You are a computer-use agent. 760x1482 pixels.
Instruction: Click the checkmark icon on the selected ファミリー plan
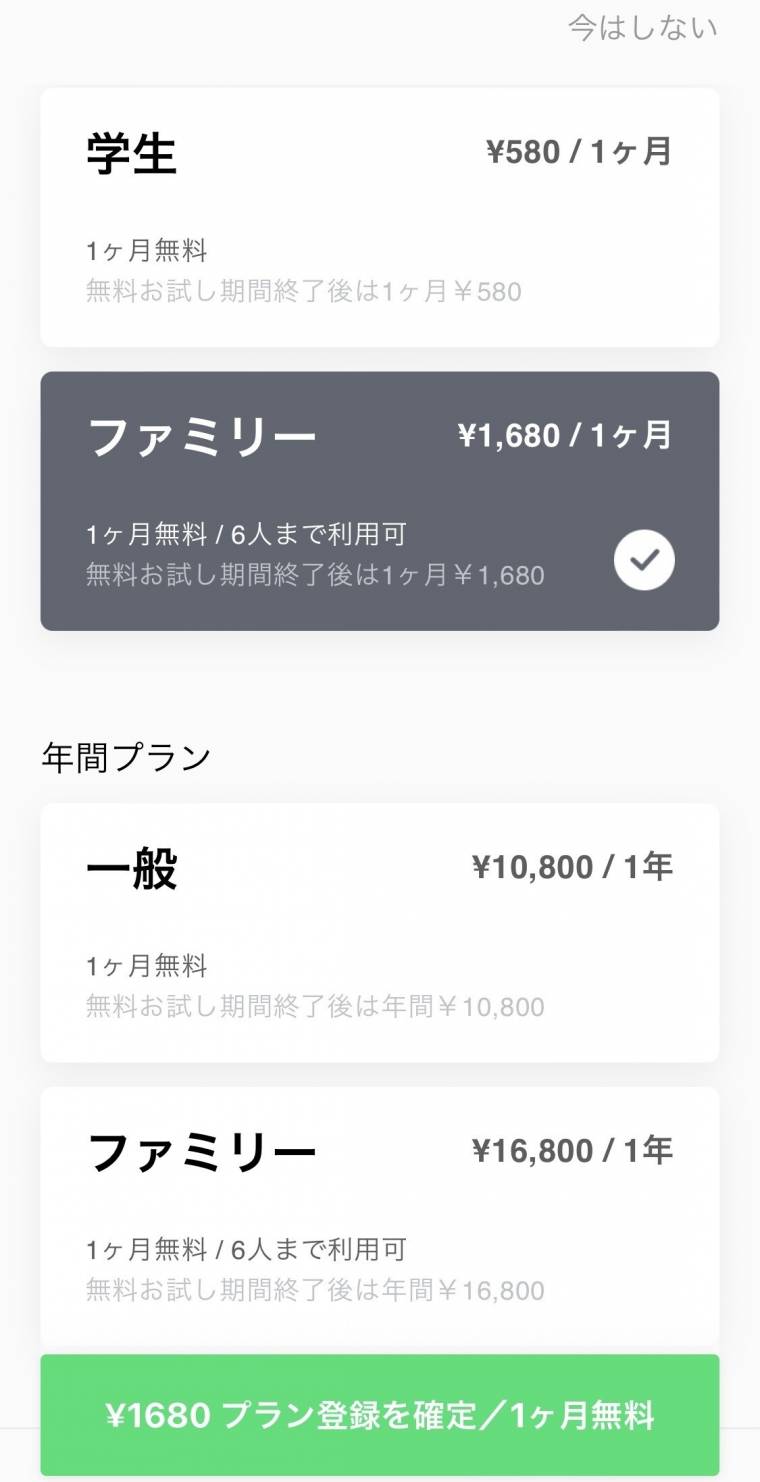(x=644, y=559)
